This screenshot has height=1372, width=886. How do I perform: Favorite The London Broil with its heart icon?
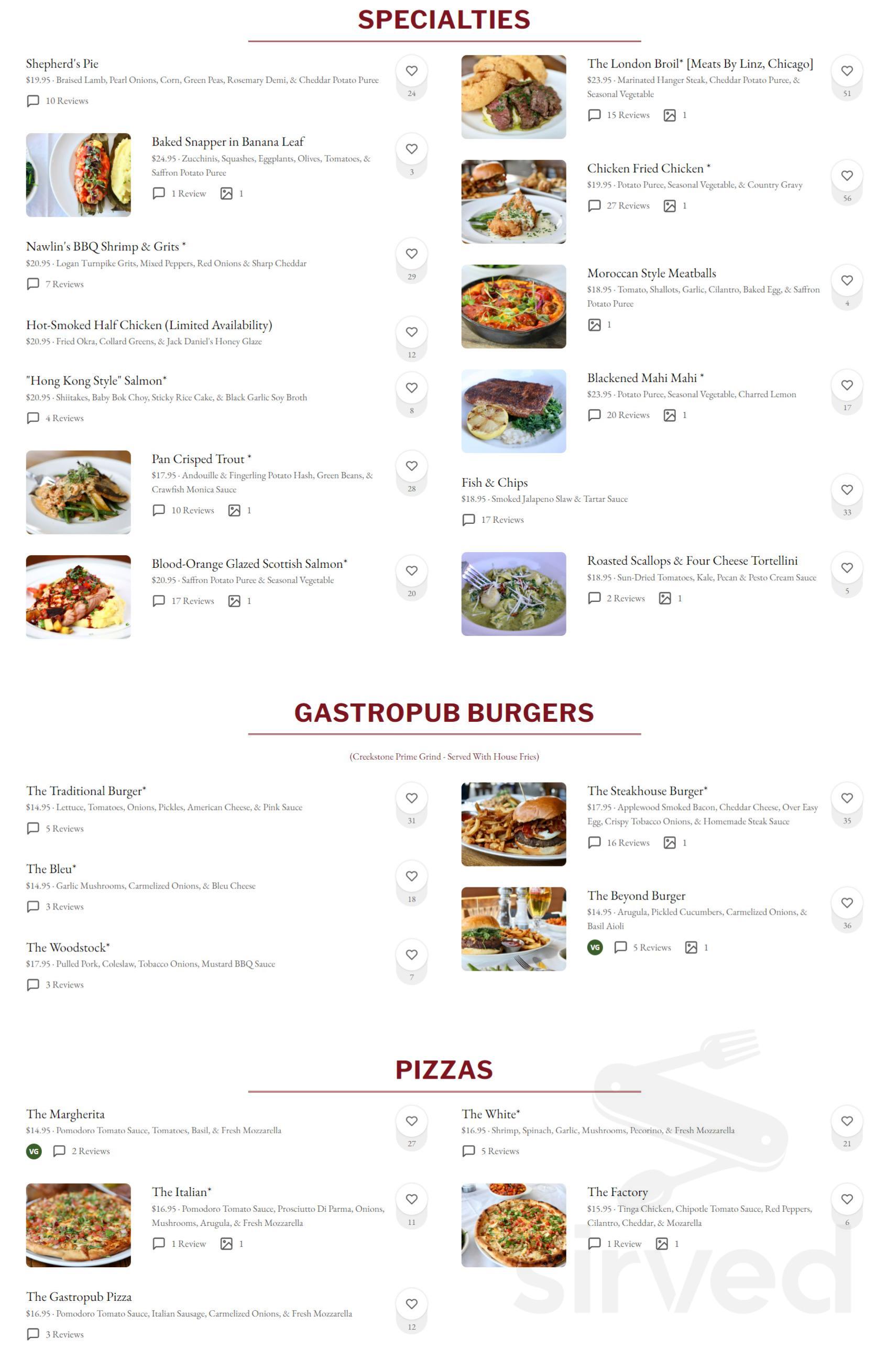click(x=847, y=71)
